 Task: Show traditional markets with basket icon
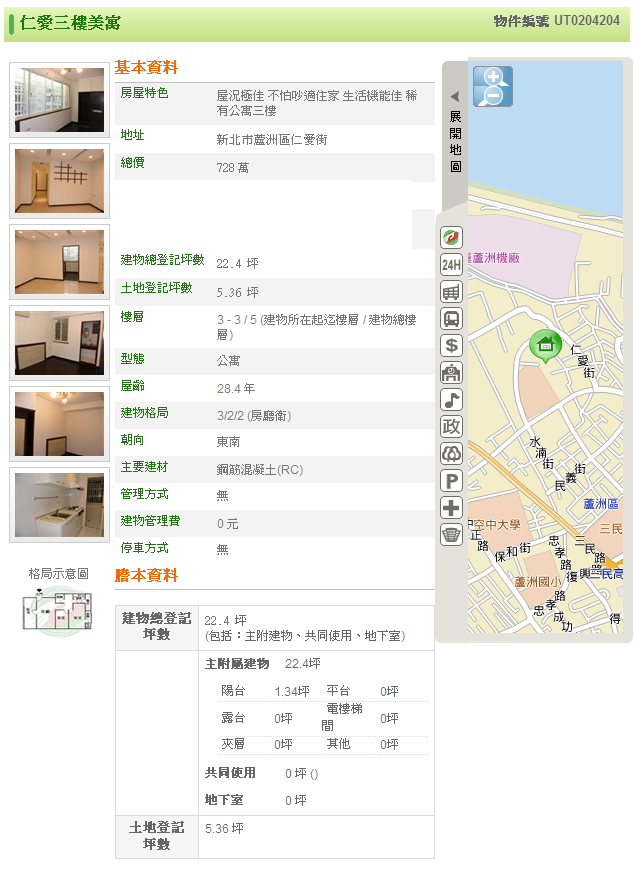[x=451, y=535]
